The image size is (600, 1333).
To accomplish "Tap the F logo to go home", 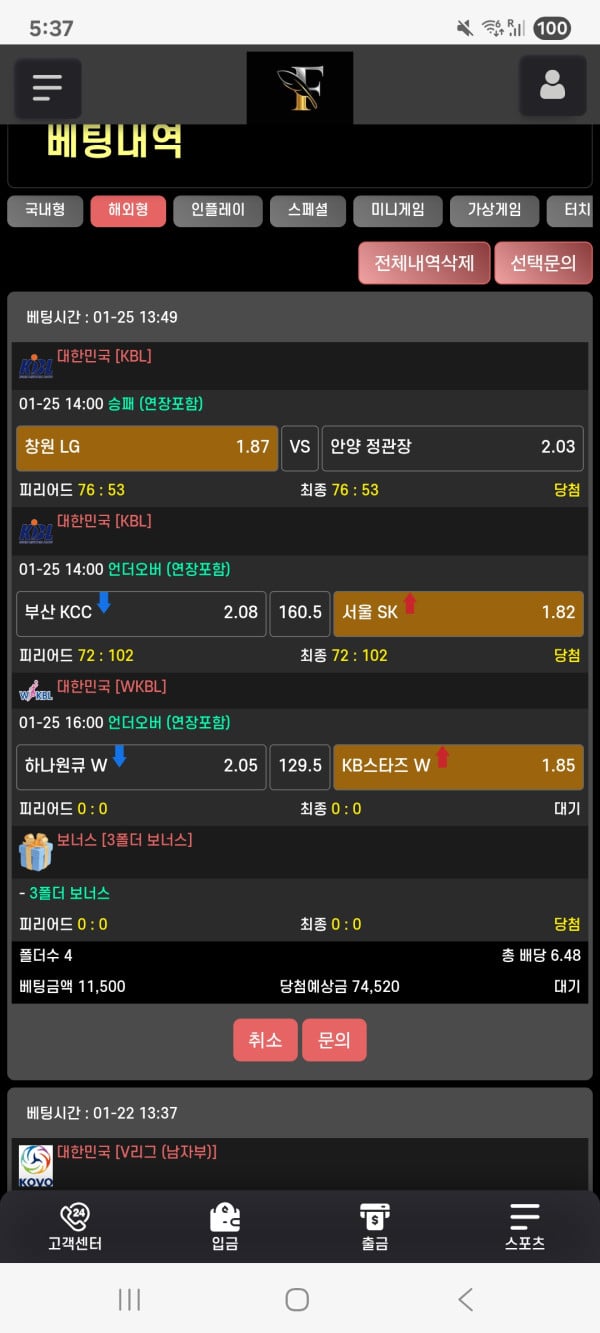I will (x=300, y=87).
